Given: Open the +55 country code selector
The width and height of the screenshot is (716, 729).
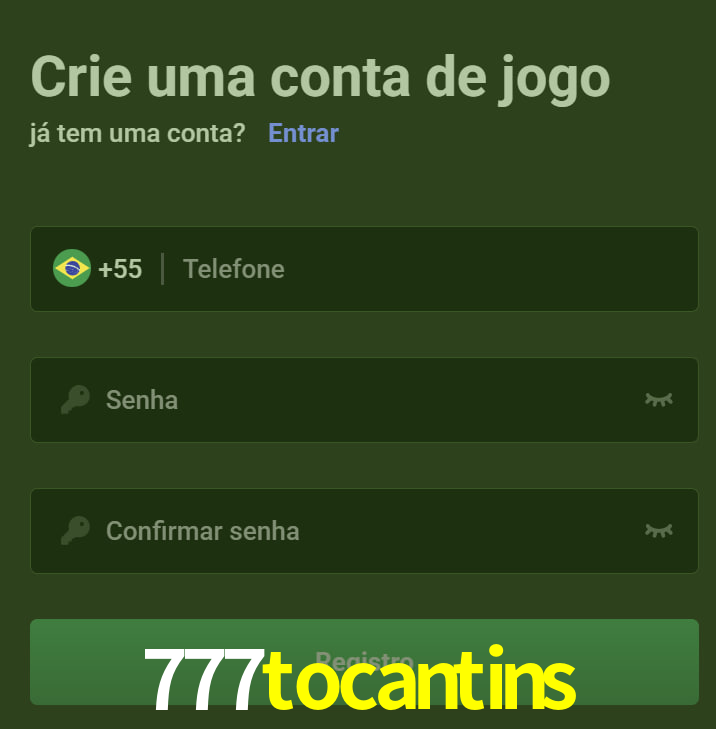Looking at the screenshot, I should [98, 269].
